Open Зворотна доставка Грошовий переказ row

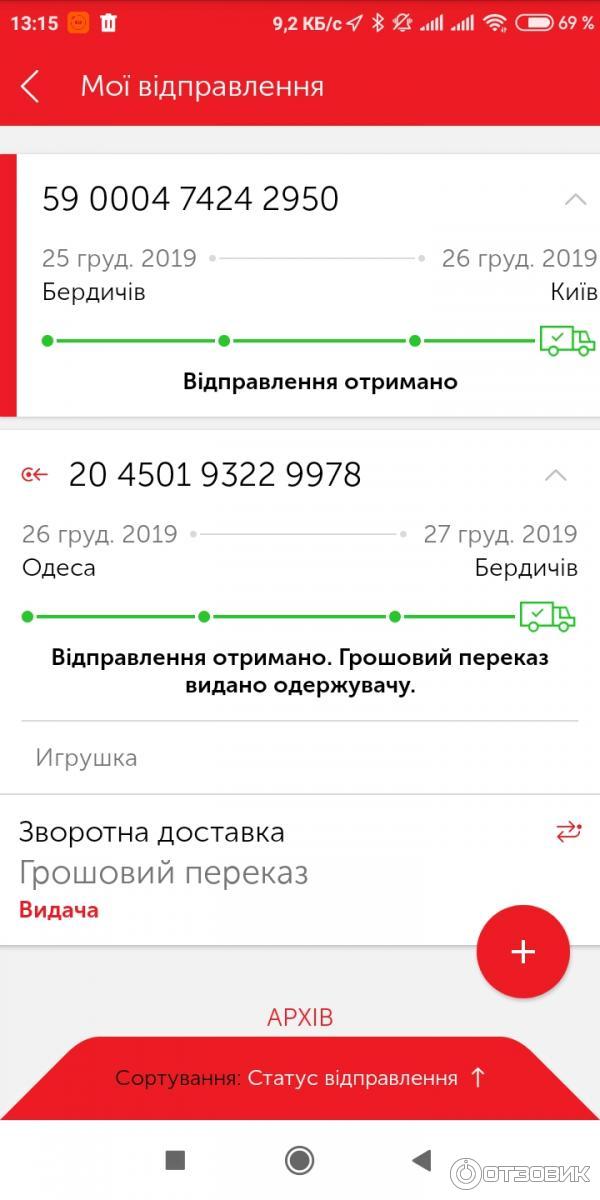(250, 870)
